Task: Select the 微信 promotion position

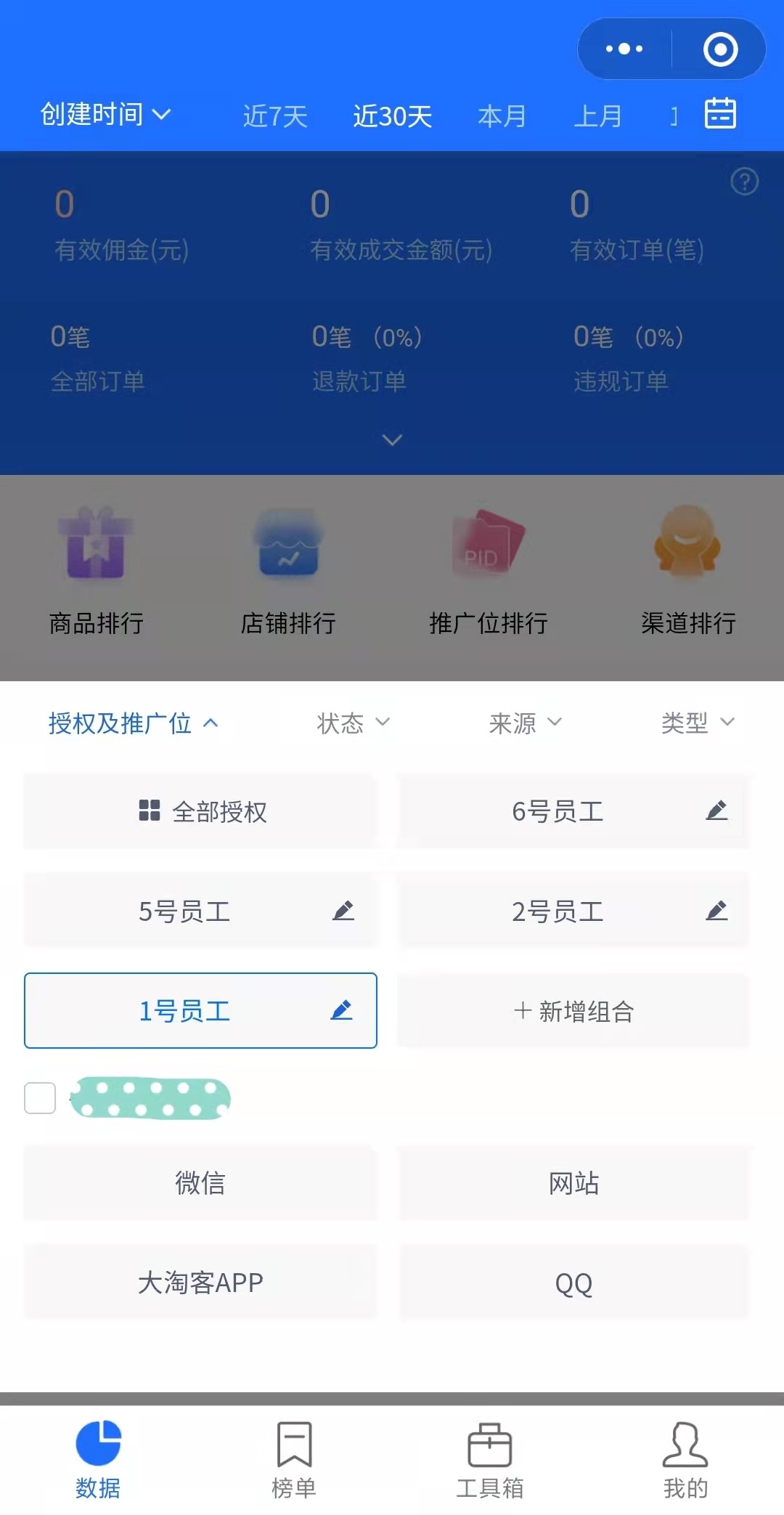Action: point(201,1183)
